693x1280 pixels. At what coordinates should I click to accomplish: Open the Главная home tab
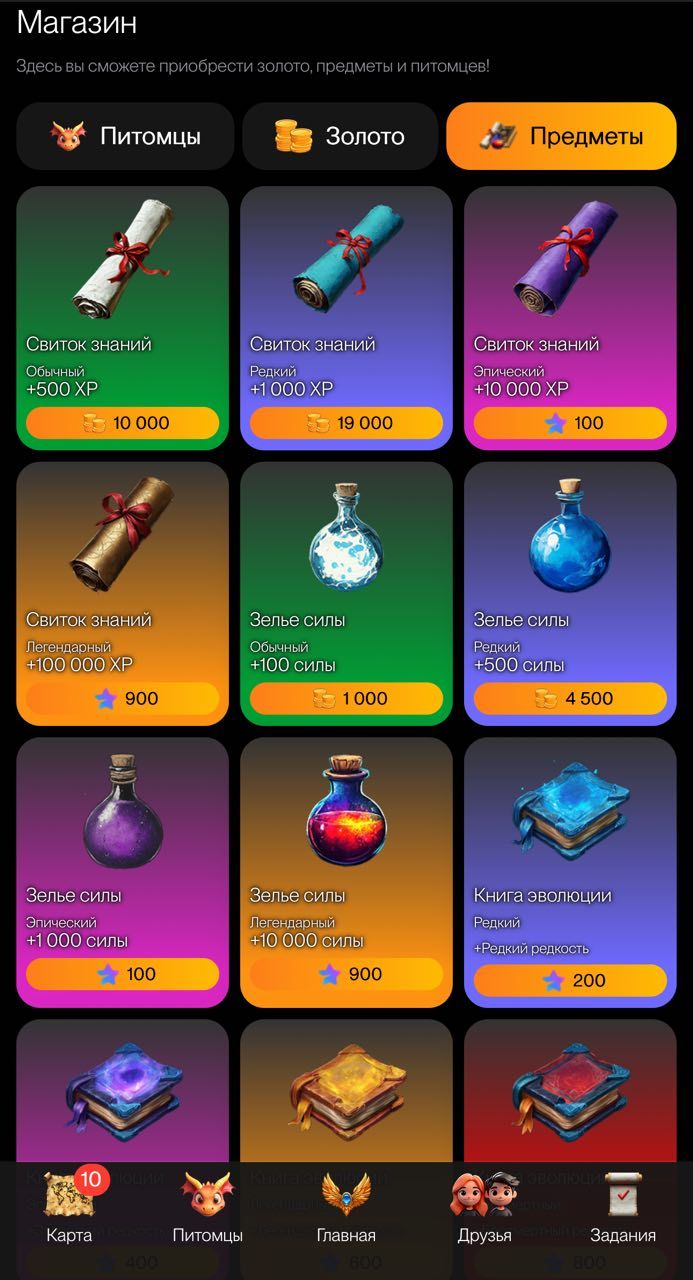[346, 1210]
